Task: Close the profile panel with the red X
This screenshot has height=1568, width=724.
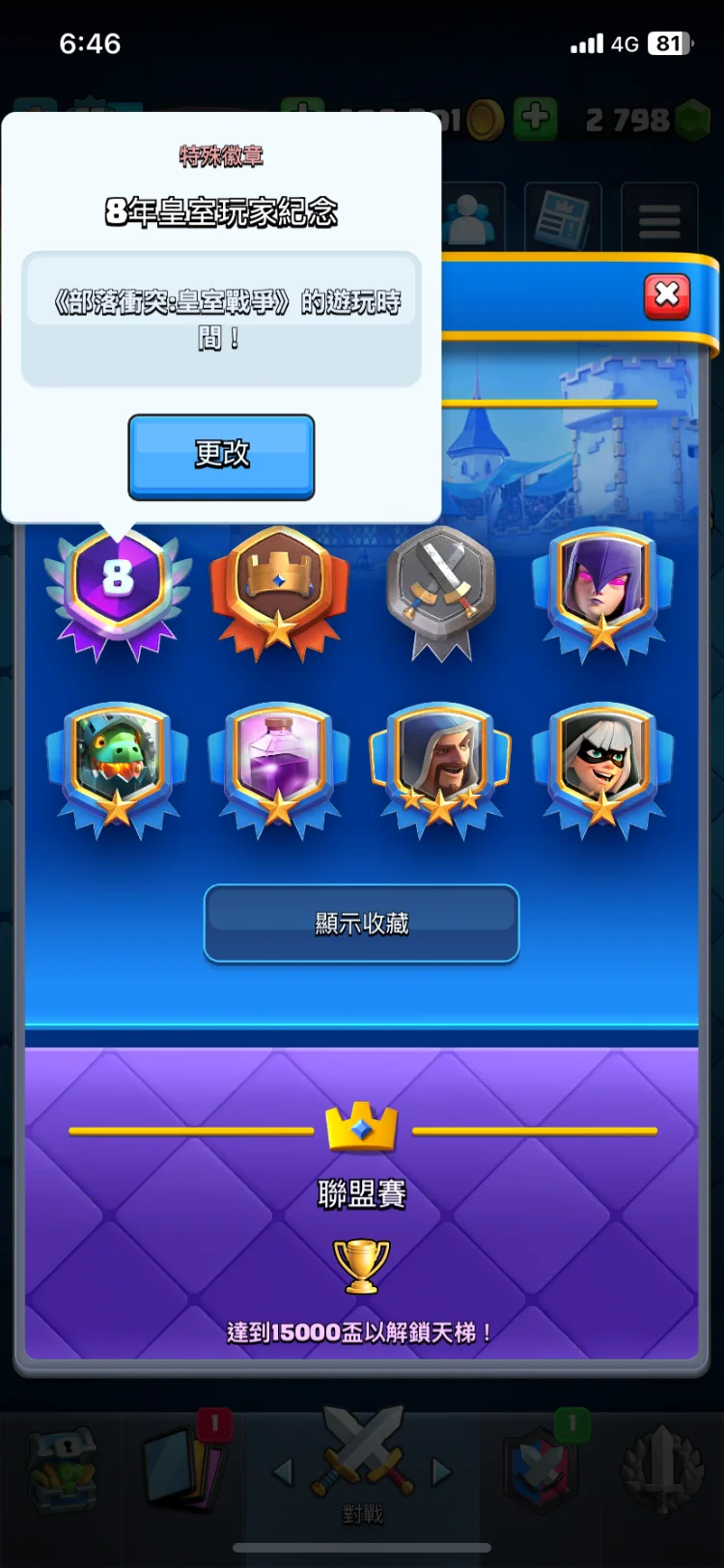Action: (667, 295)
